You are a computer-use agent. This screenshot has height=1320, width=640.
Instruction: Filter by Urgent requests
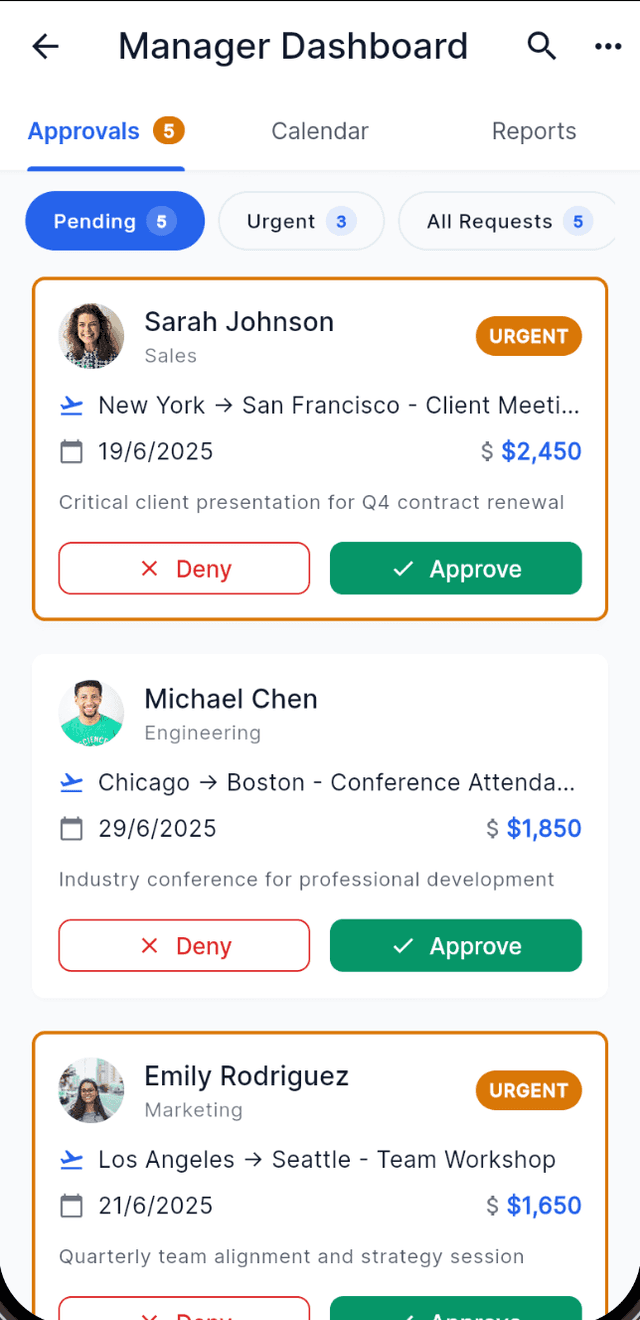tap(301, 221)
